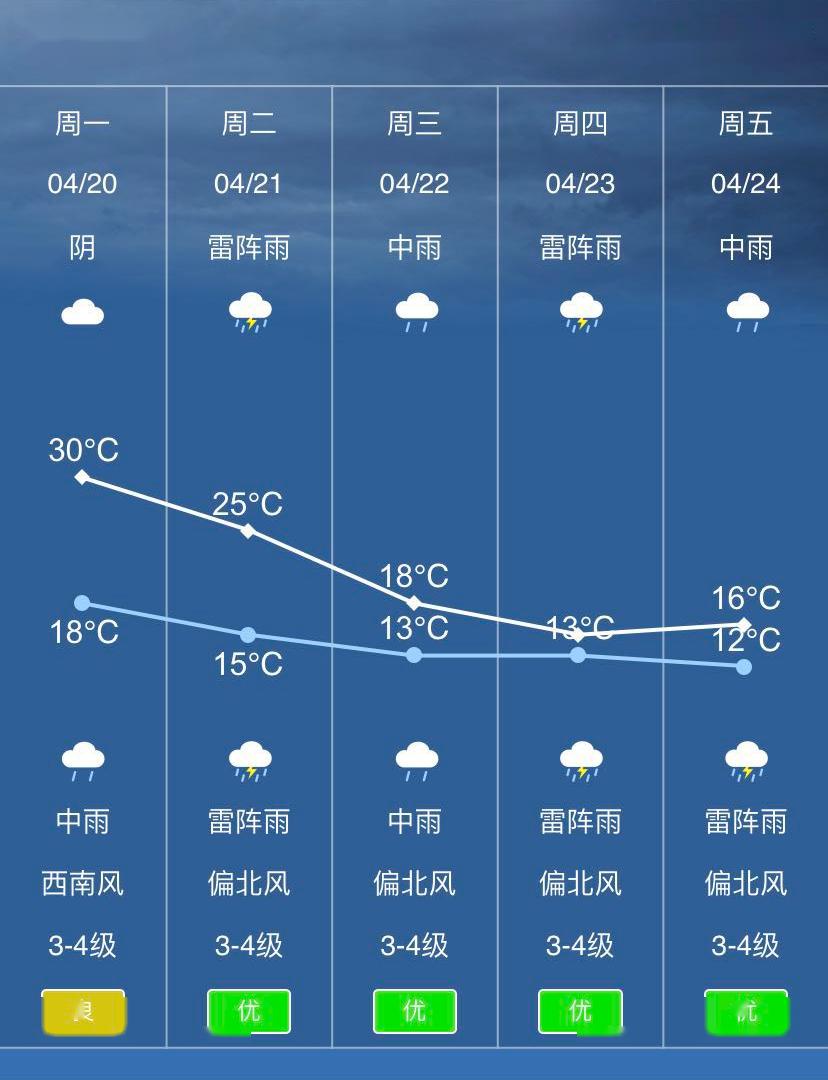Click the lower rain icon under Wednesday
828x1080 pixels.
pyautogui.click(x=414, y=762)
